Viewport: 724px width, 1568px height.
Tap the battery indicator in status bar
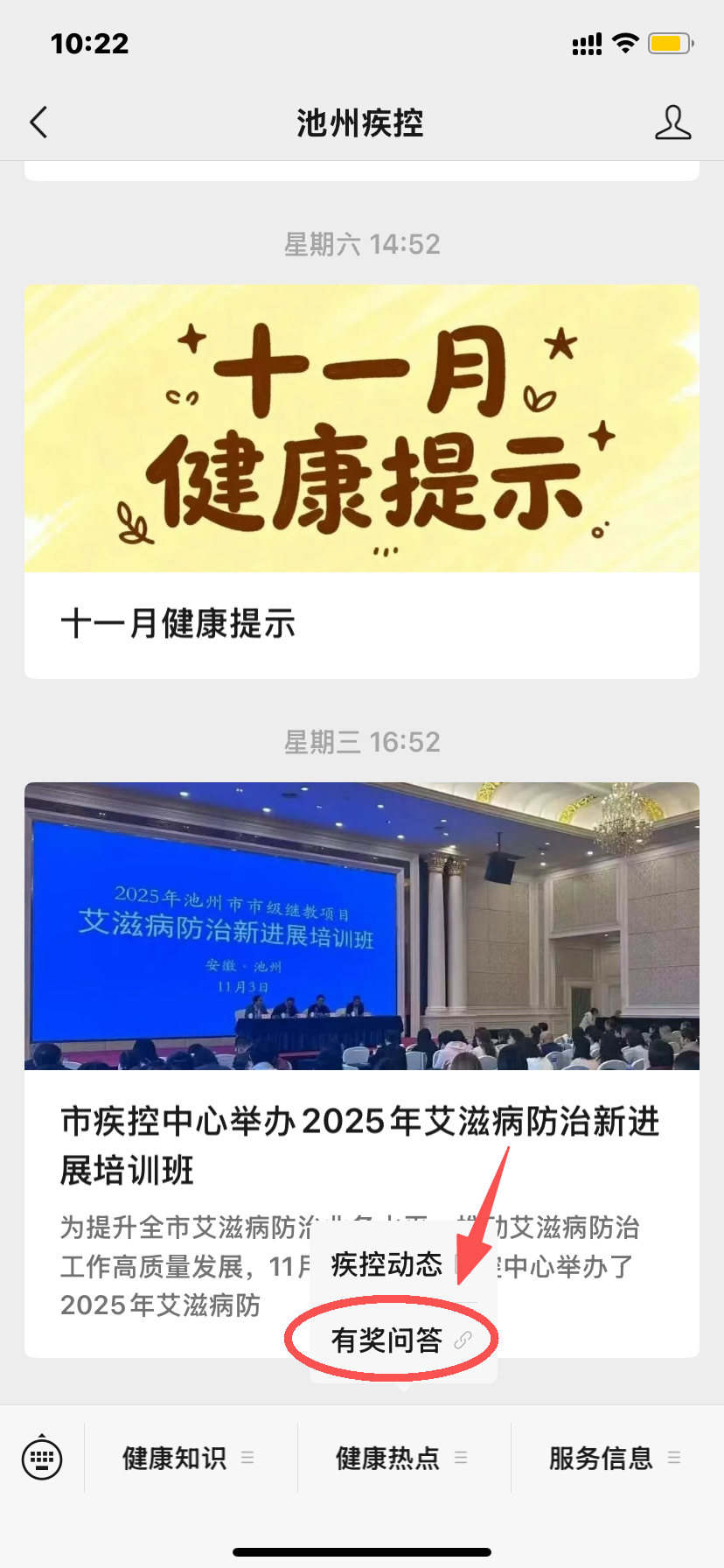point(670,43)
